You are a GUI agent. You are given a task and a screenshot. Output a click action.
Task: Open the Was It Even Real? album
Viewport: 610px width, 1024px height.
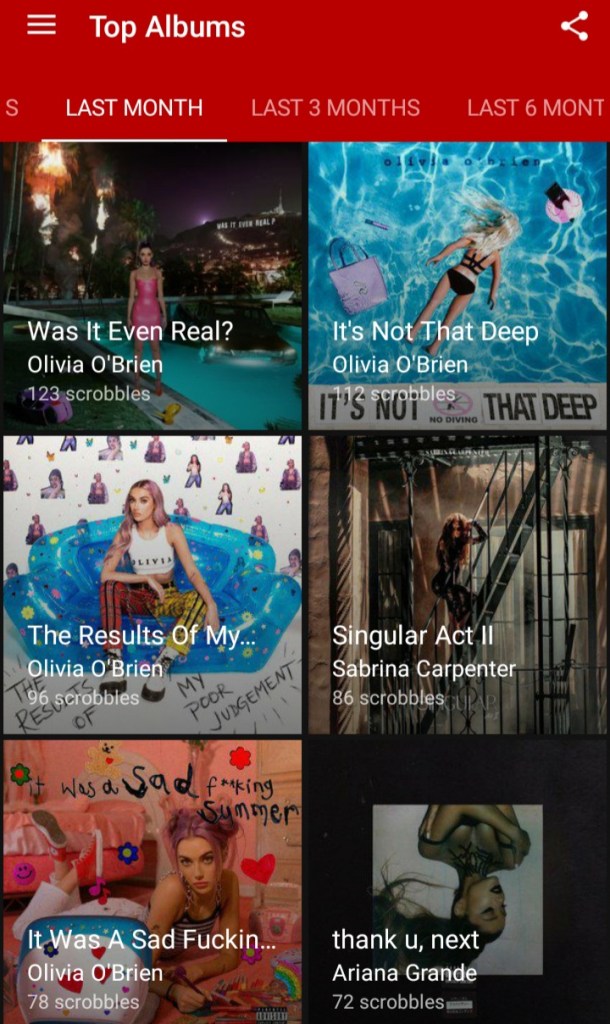click(x=152, y=286)
